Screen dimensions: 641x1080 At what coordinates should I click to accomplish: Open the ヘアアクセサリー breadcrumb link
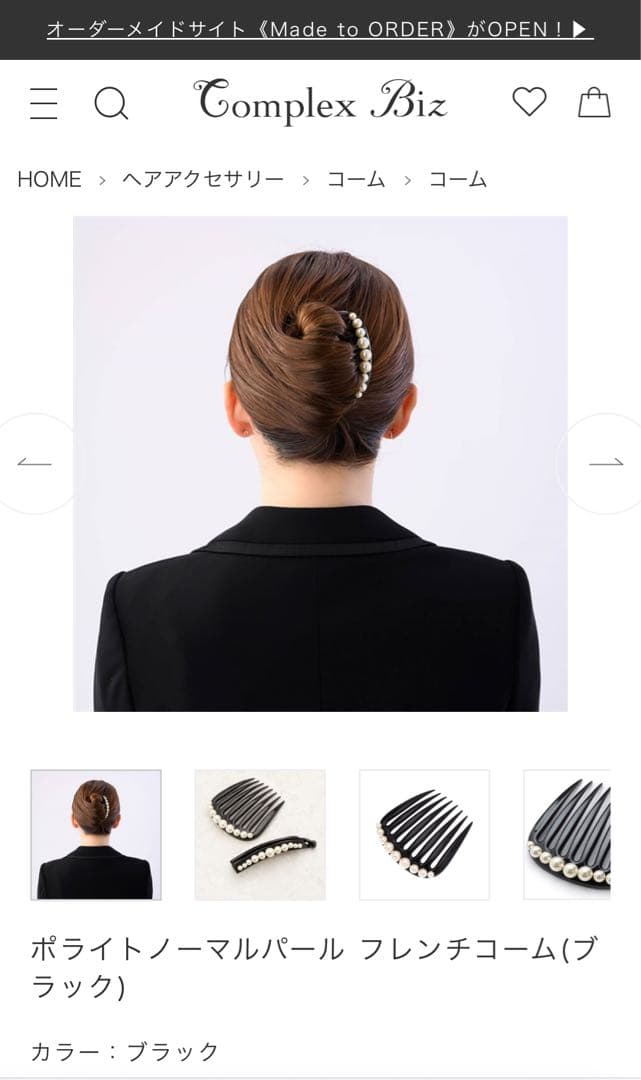tap(203, 180)
